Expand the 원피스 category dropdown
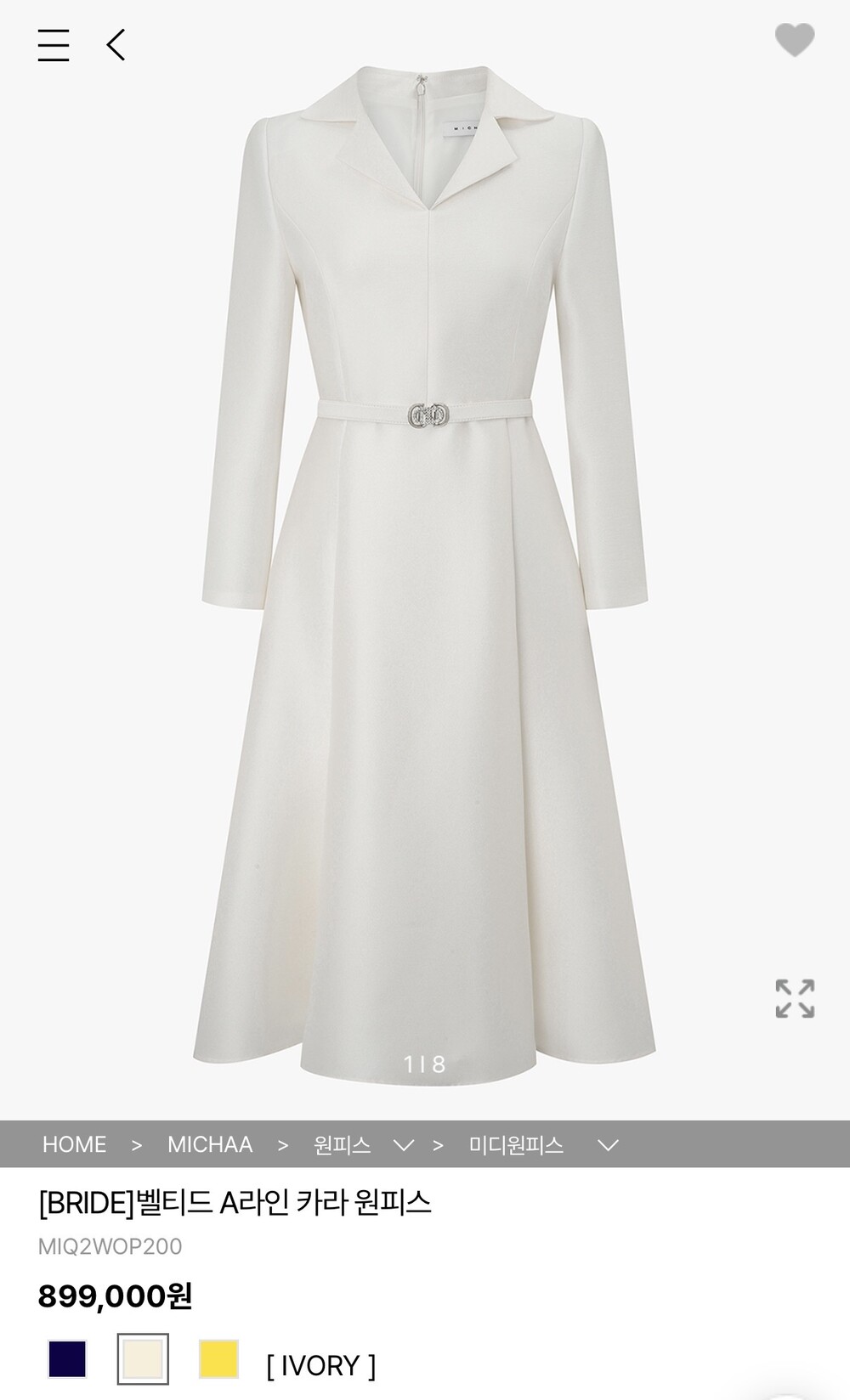 pyautogui.click(x=403, y=1146)
